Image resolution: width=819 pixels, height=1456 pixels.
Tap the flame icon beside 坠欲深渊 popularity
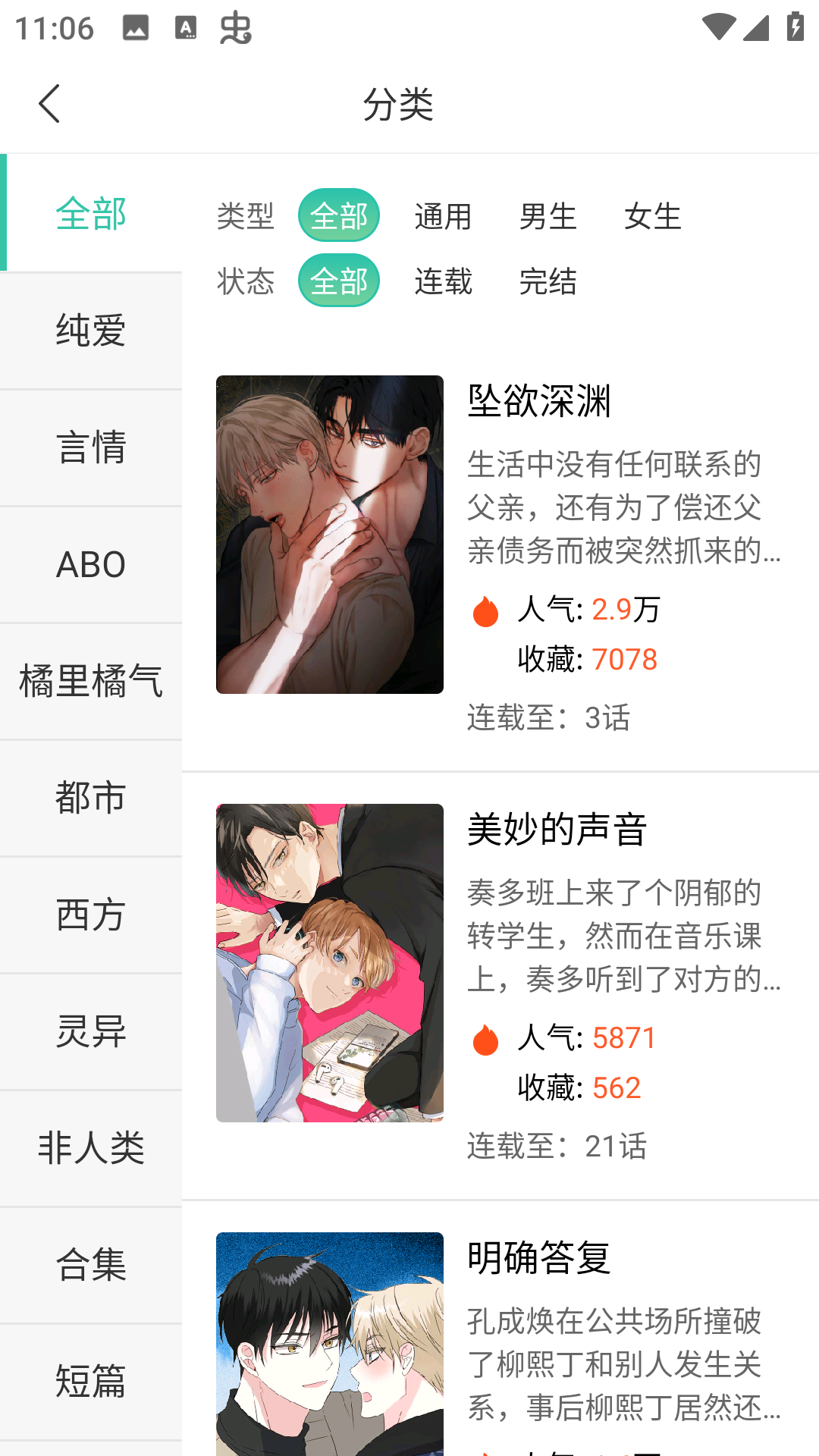[485, 610]
